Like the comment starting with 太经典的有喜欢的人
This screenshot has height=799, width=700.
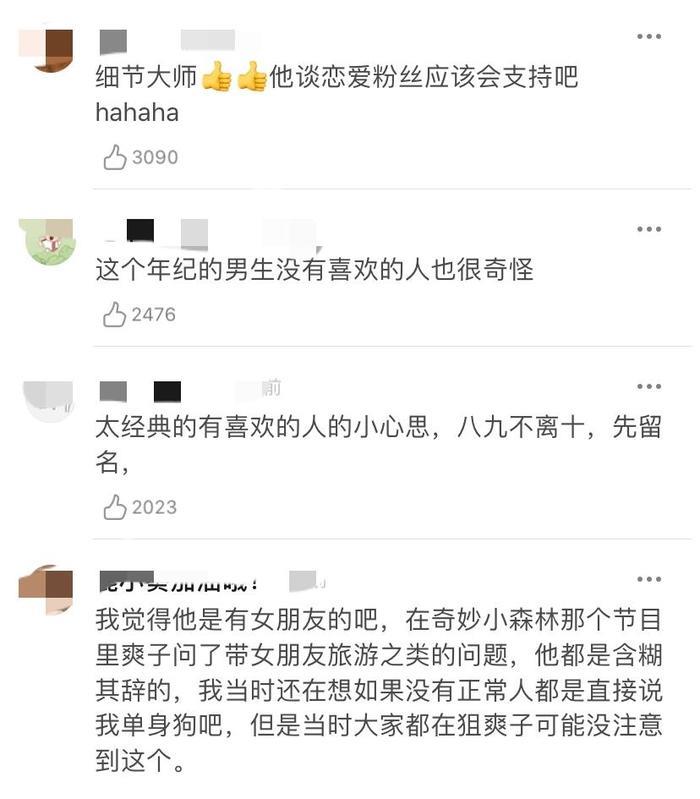click(x=115, y=507)
